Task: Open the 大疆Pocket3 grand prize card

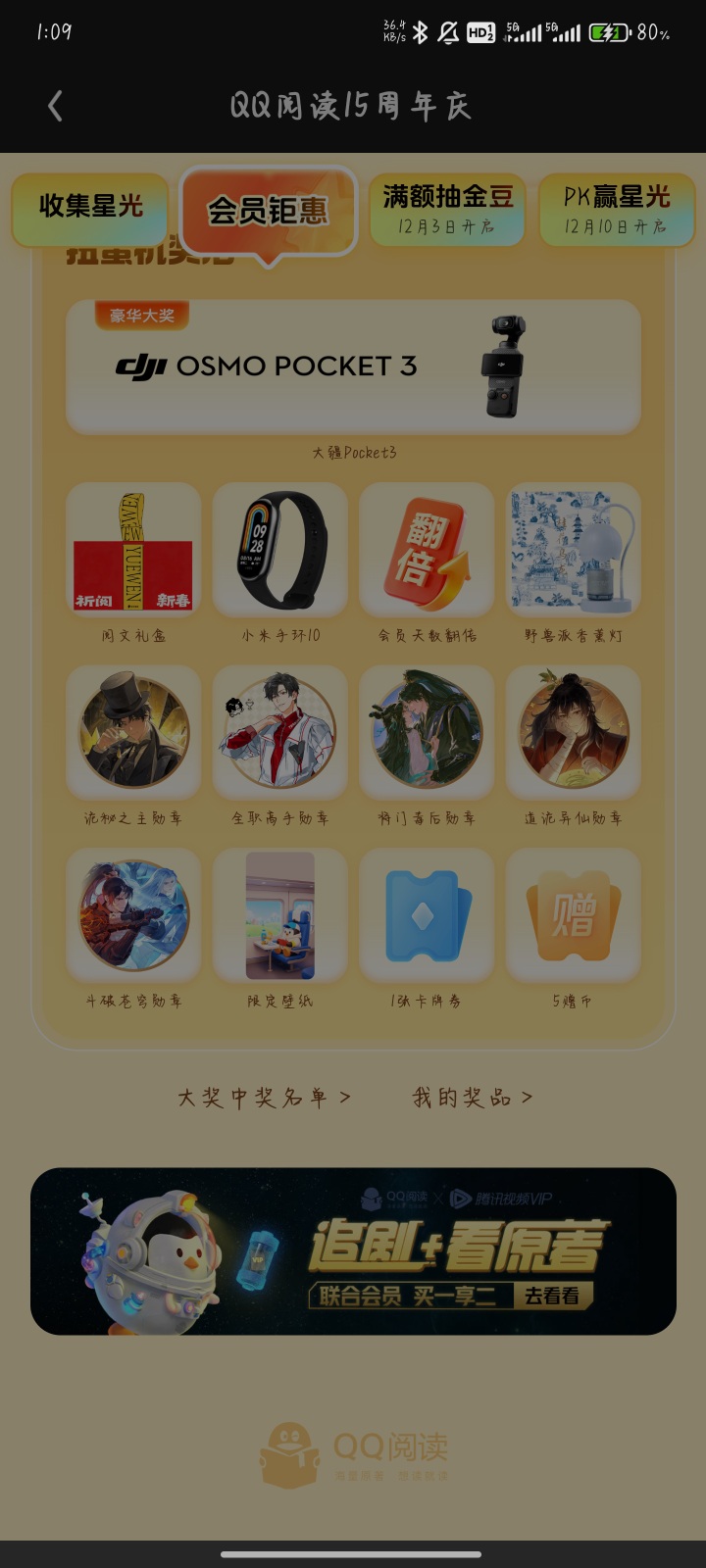Action: (353, 367)
